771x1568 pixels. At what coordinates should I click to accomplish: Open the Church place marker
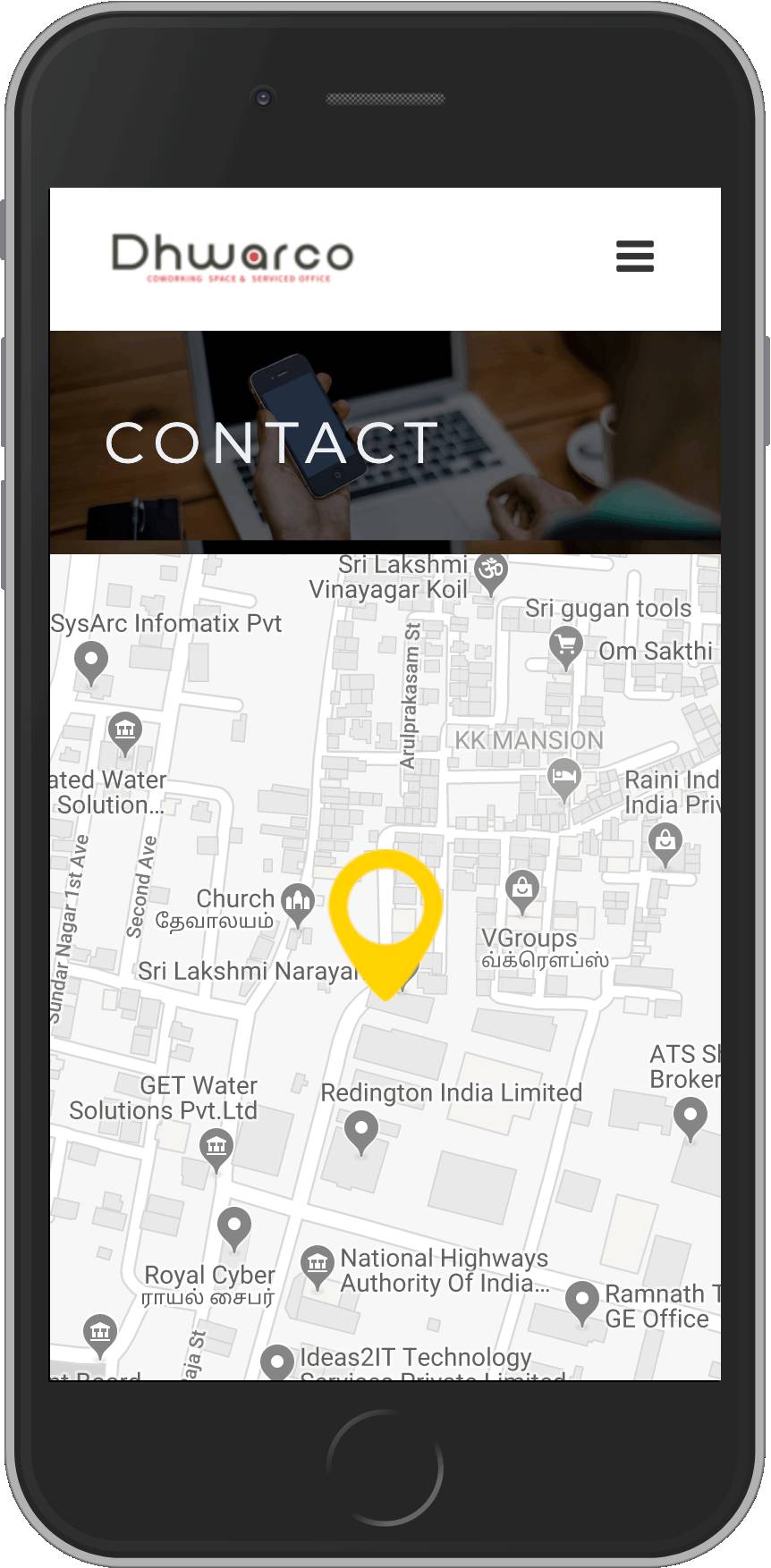pyautogui.click(x=297, y=905)
